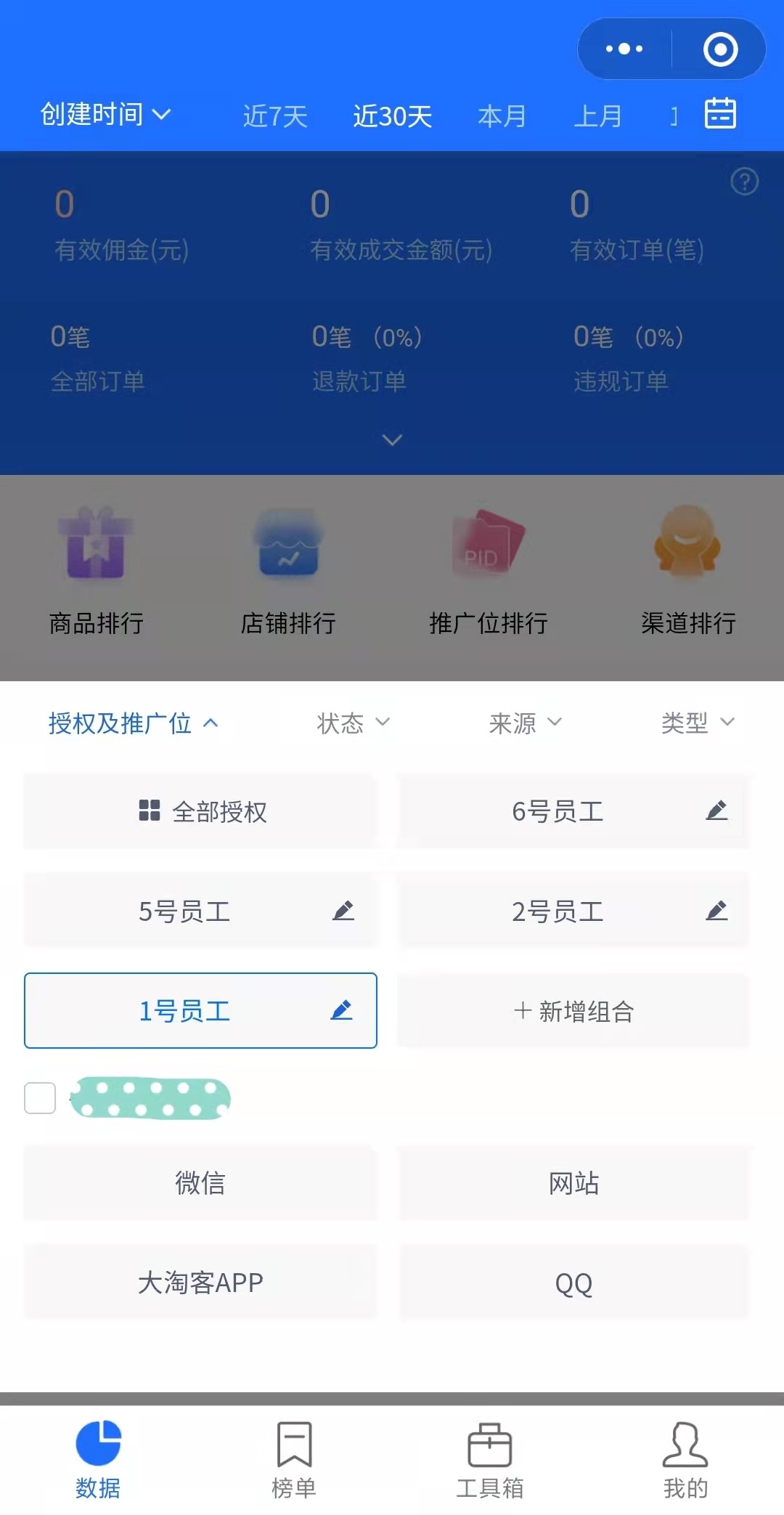Select 全部授权 option
Viewport: 784px width, 1515px height.
click(x=201, y=811)
